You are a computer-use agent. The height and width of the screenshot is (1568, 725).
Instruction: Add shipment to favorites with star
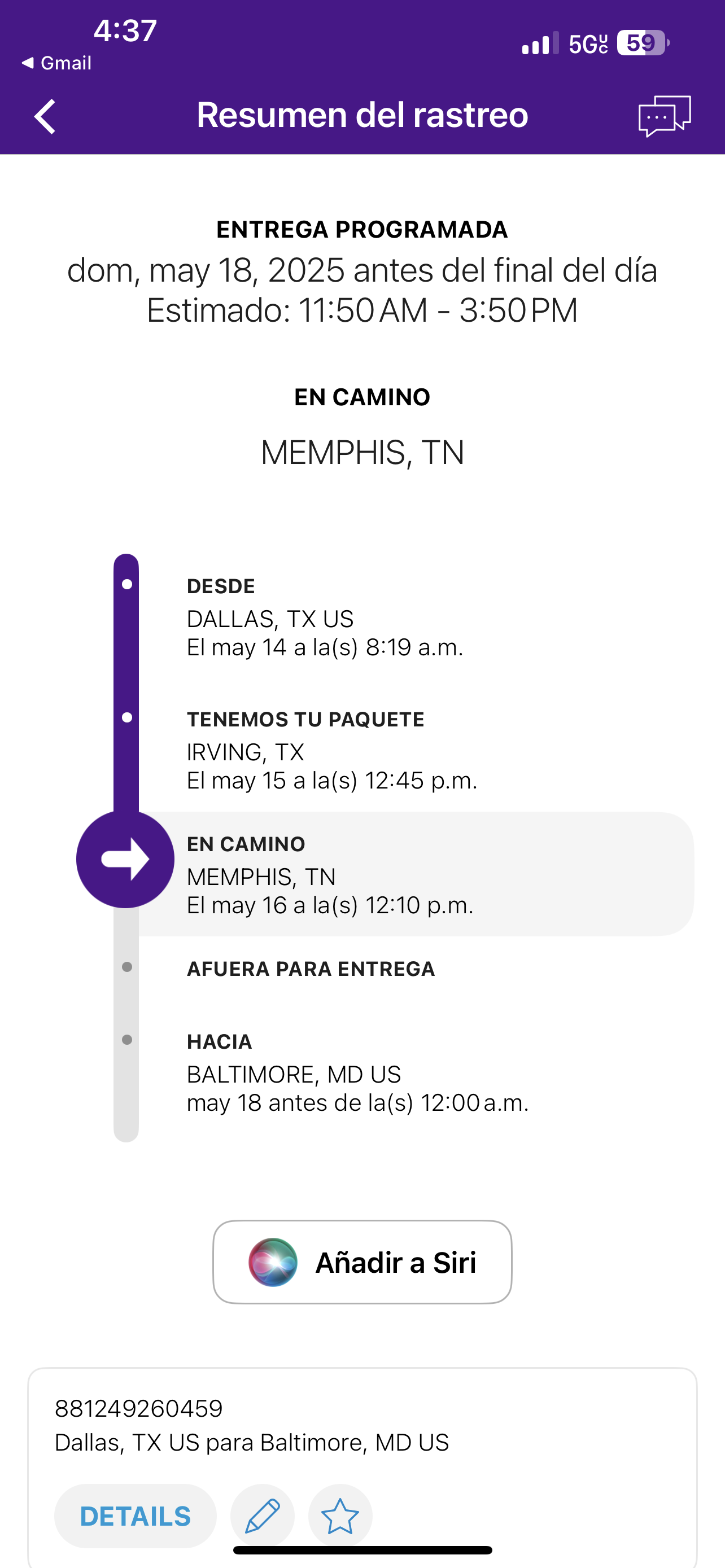pyautogui.click(x=340, y=1516)
